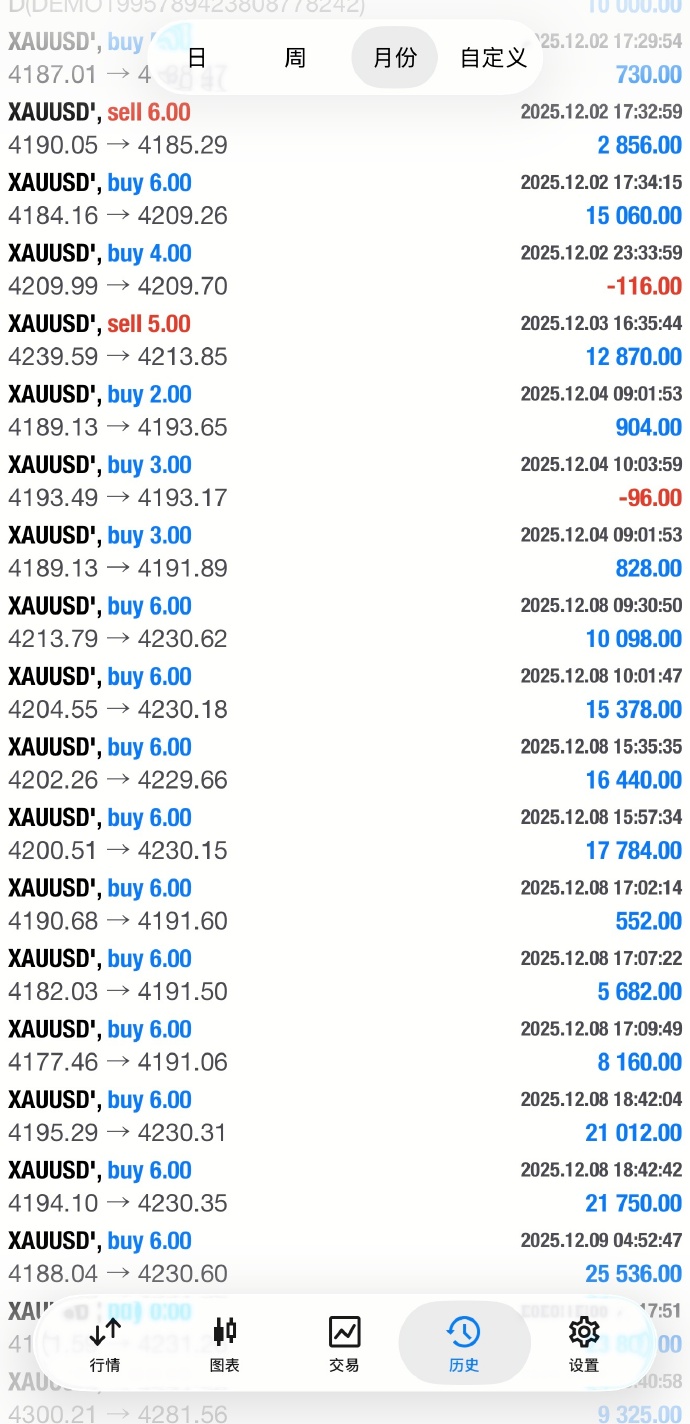Image resolution: width=690 pixels, height=1424 pixels.
Task: Go to the 图表 chart tab
Action: (x=225, y=1343)
